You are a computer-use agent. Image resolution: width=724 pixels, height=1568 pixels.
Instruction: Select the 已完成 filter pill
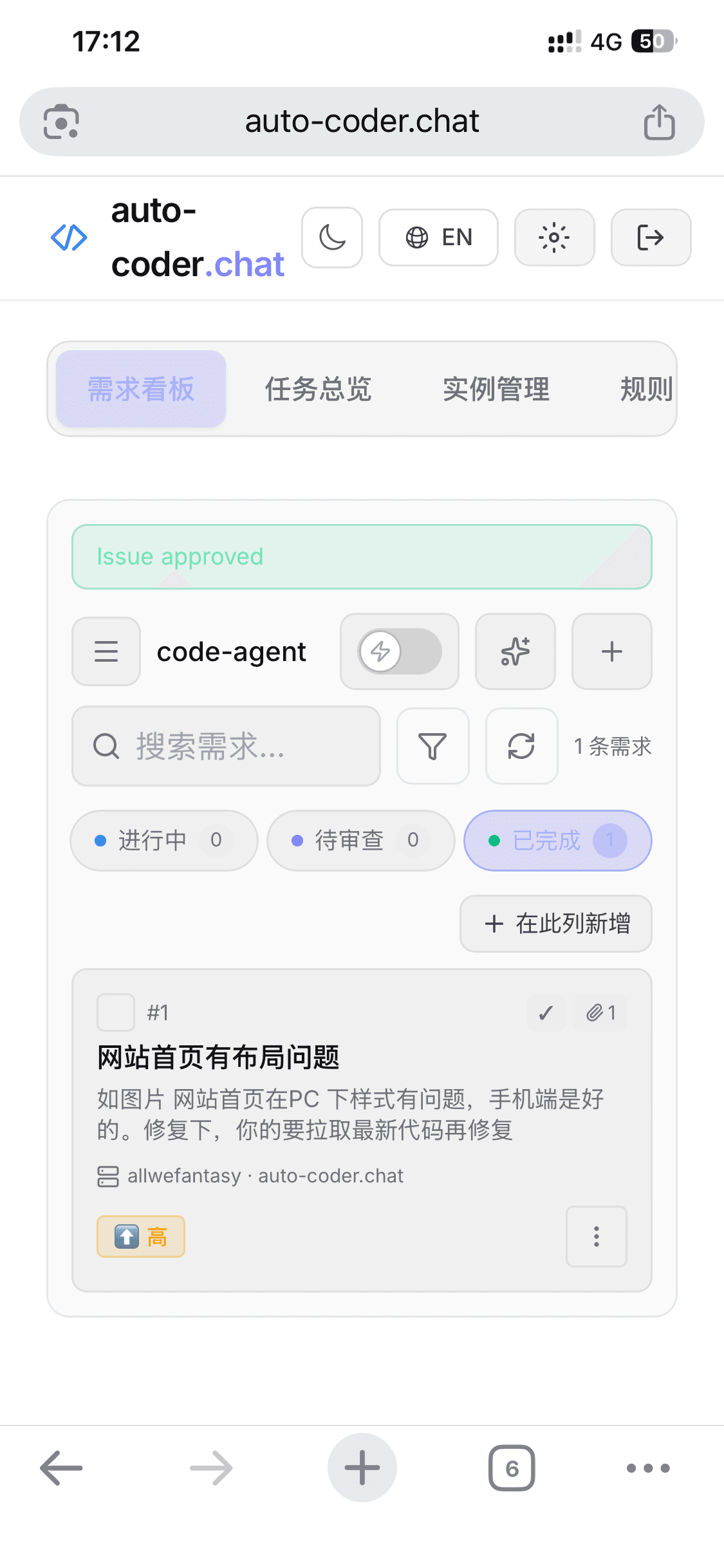[x=556, y=841]
